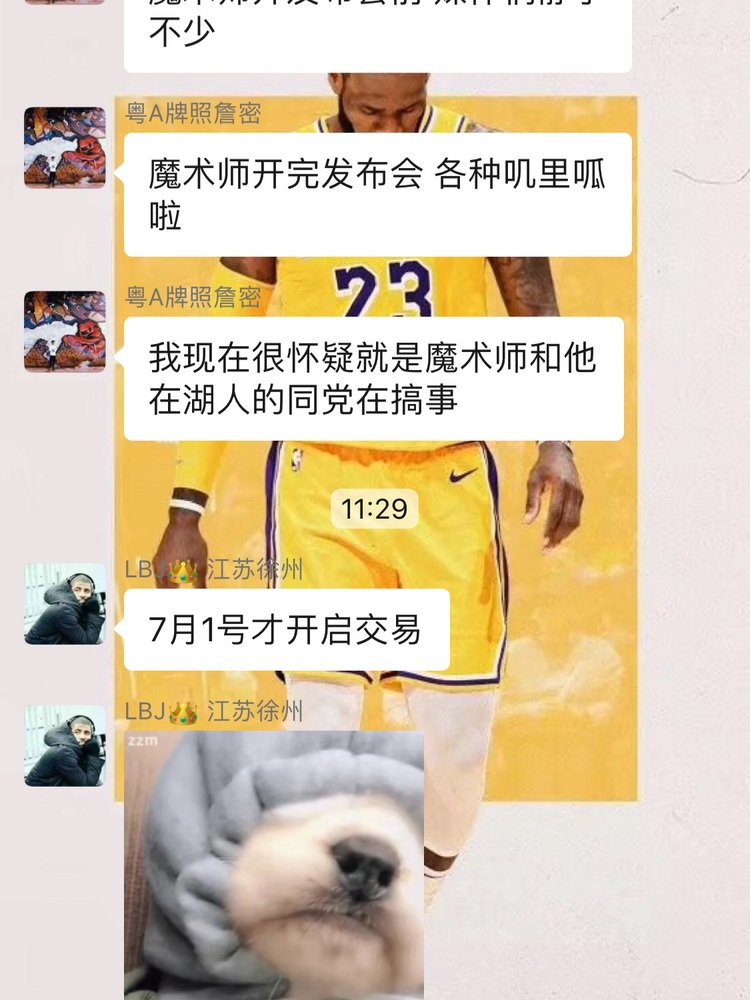Tap the avatar next to the 我现在很怀疑 message

click(65, 331)
